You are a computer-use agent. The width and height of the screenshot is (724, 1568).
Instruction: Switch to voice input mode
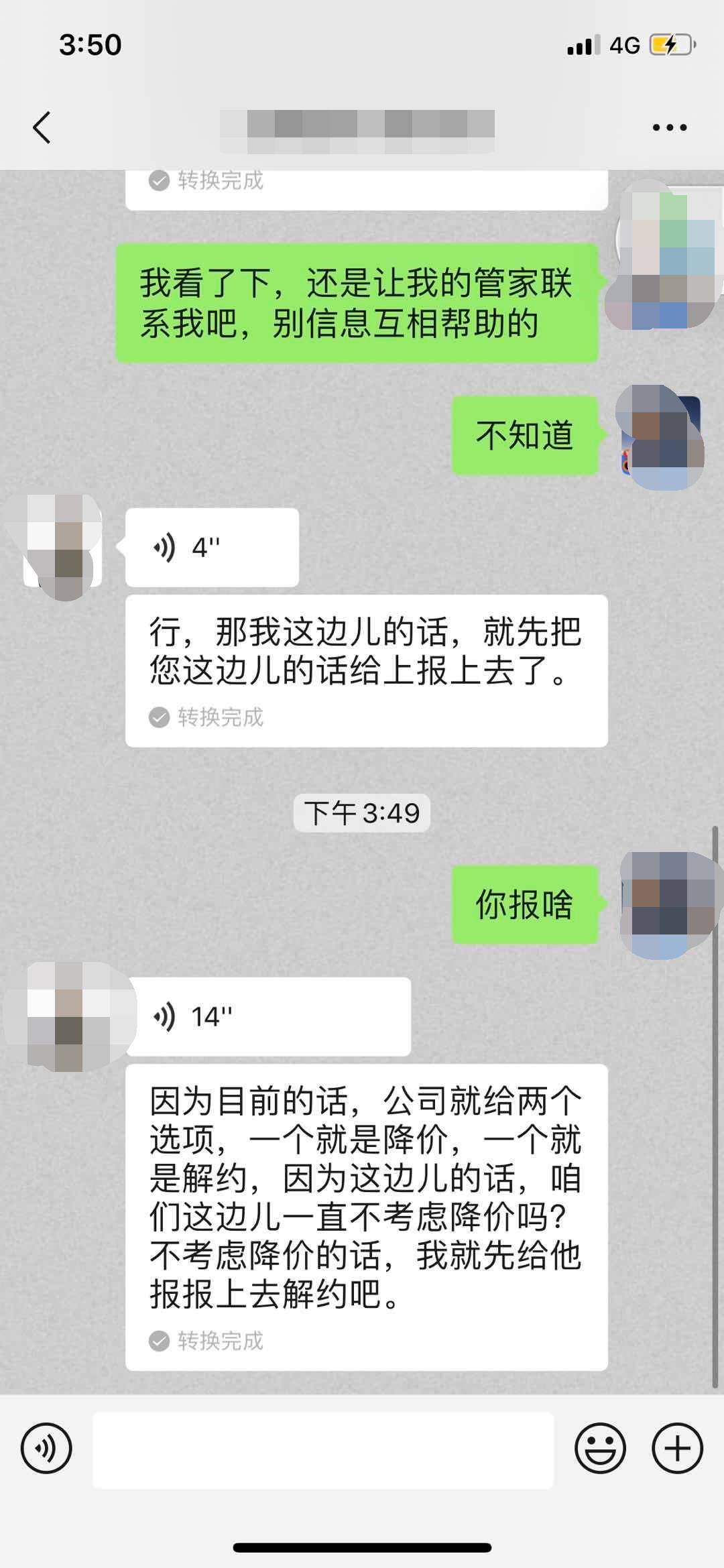[x=46, y=1449]
